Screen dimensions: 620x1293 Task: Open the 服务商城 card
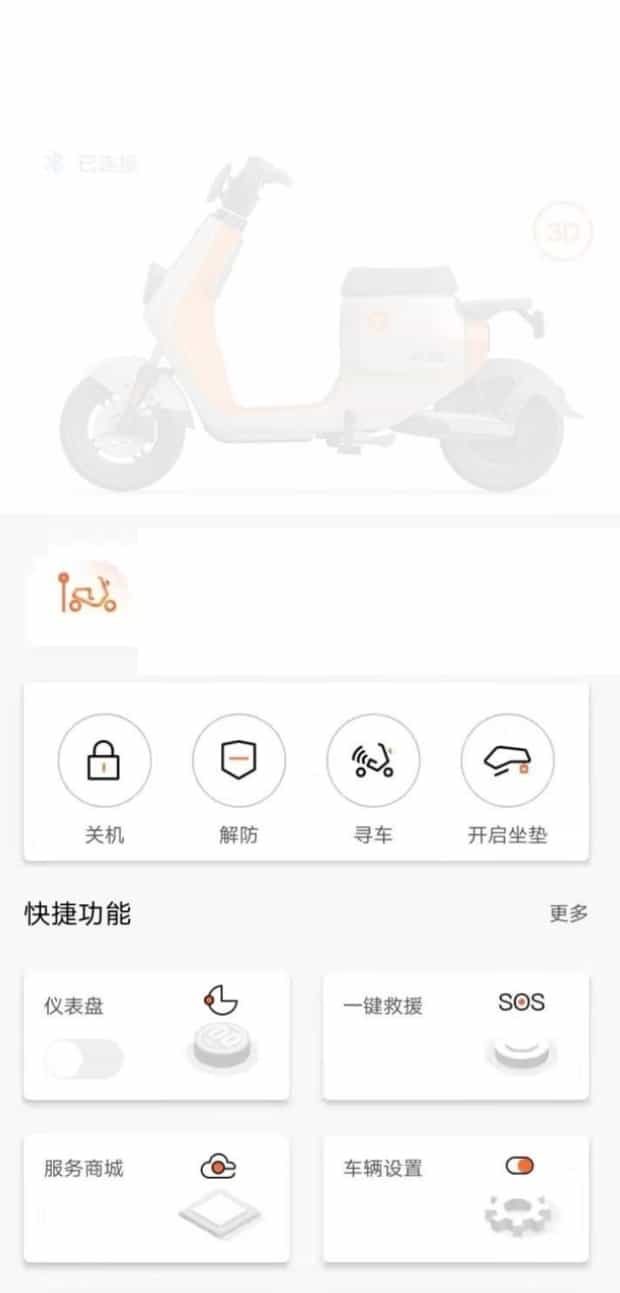click(156, 1197)
